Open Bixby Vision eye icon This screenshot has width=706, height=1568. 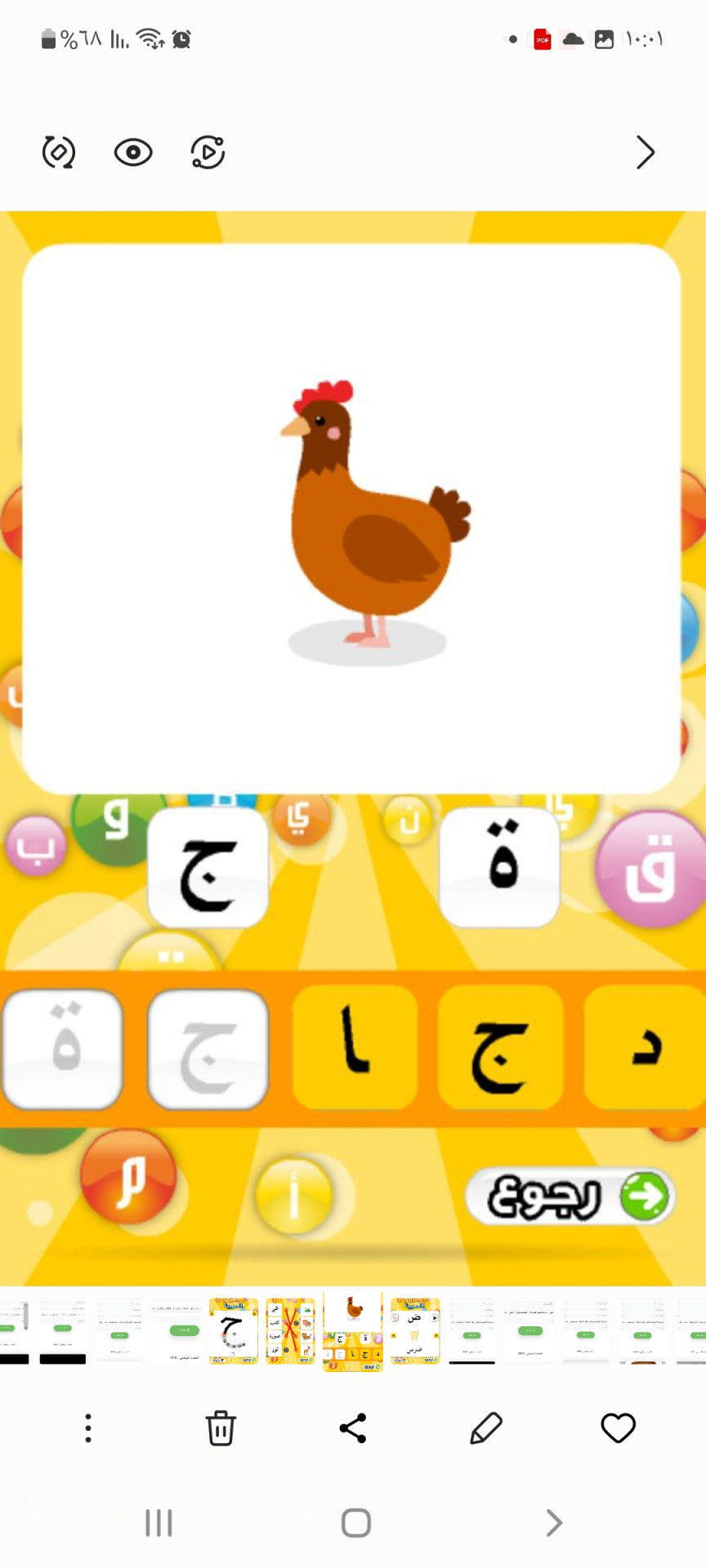(133, 153)
